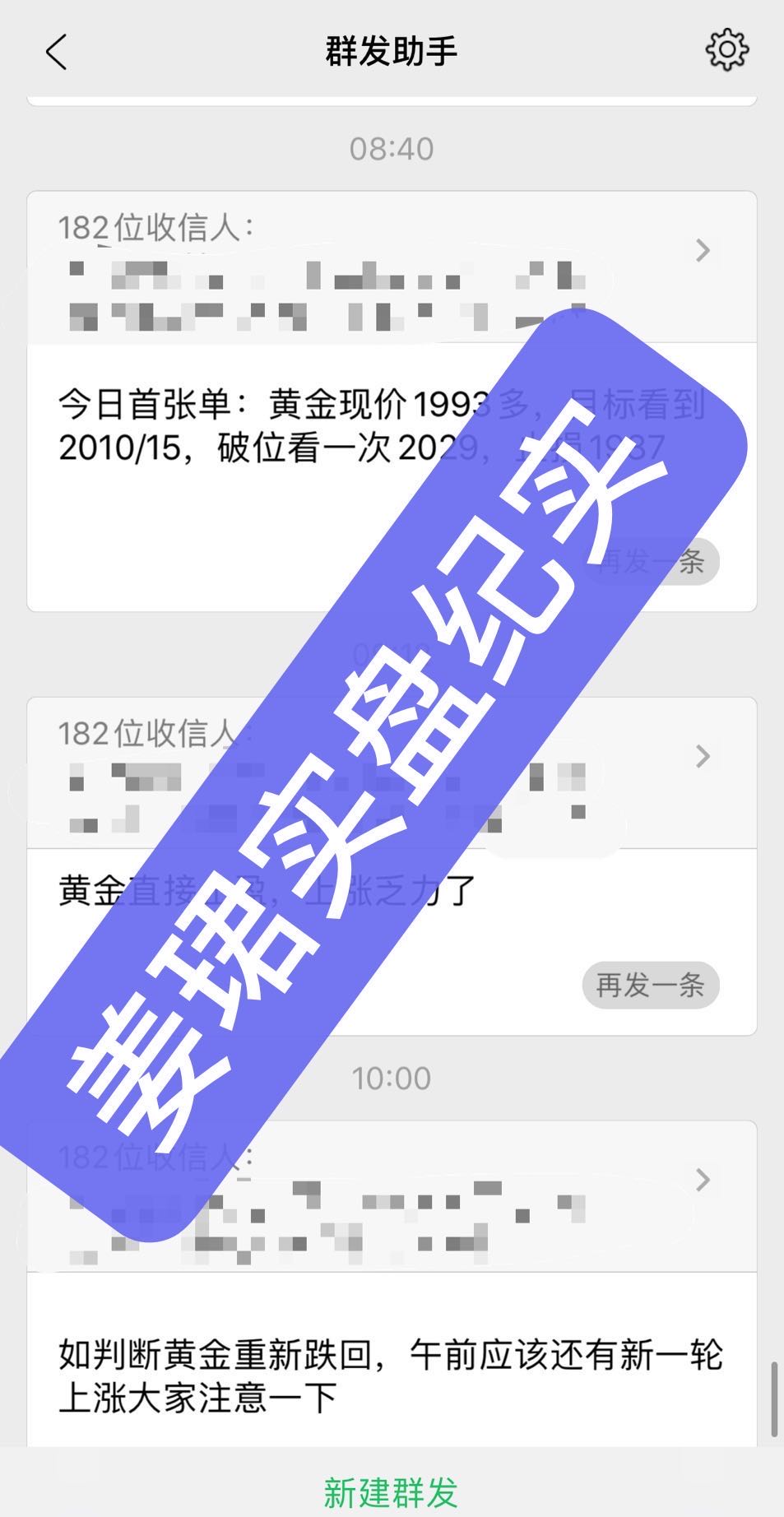This screenshot has width=784, height=1517.
Task: Open the settings gear in the header
Action: 726,51
